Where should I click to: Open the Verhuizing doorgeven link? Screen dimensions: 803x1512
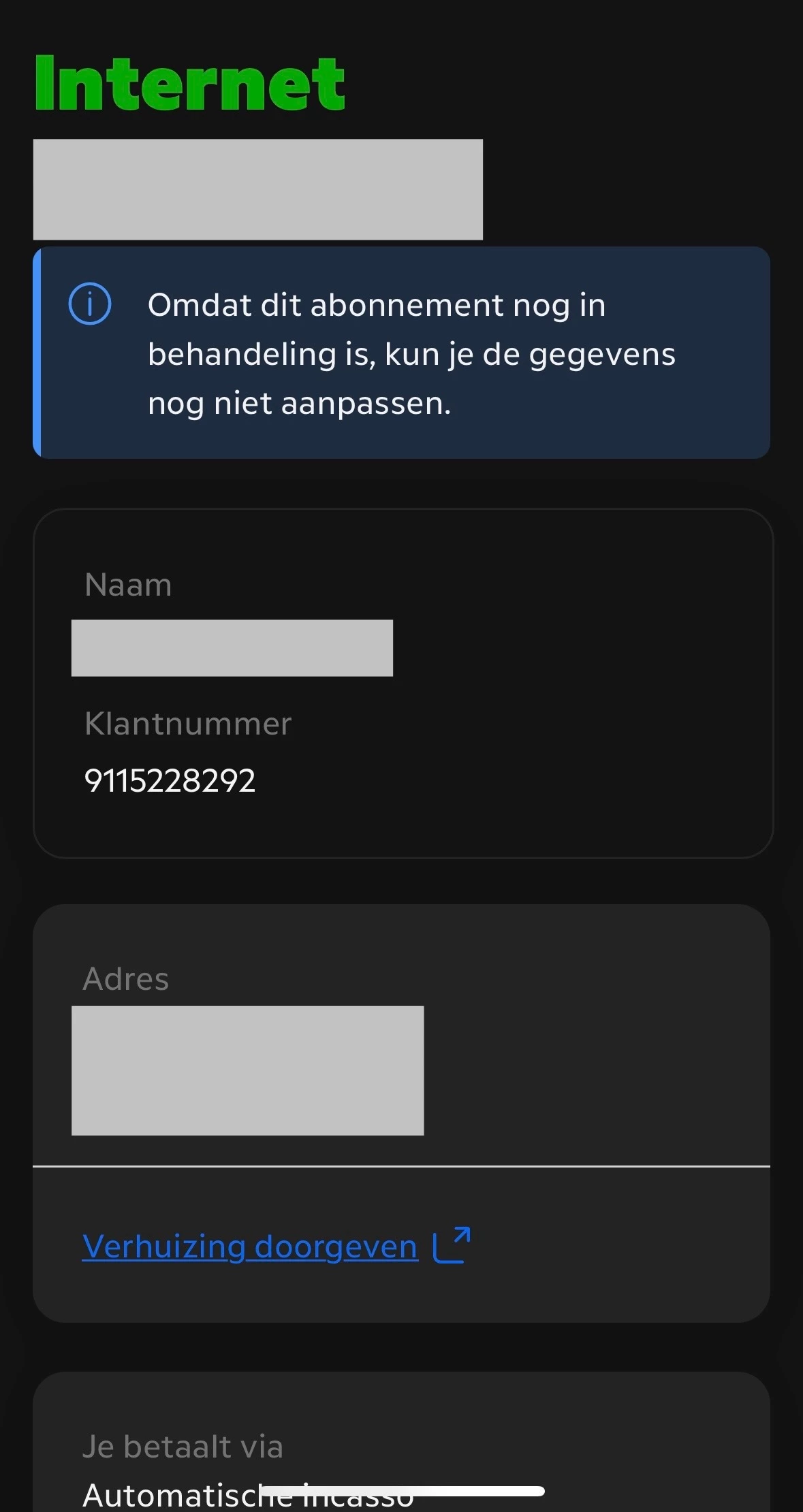click(250, 1247)
